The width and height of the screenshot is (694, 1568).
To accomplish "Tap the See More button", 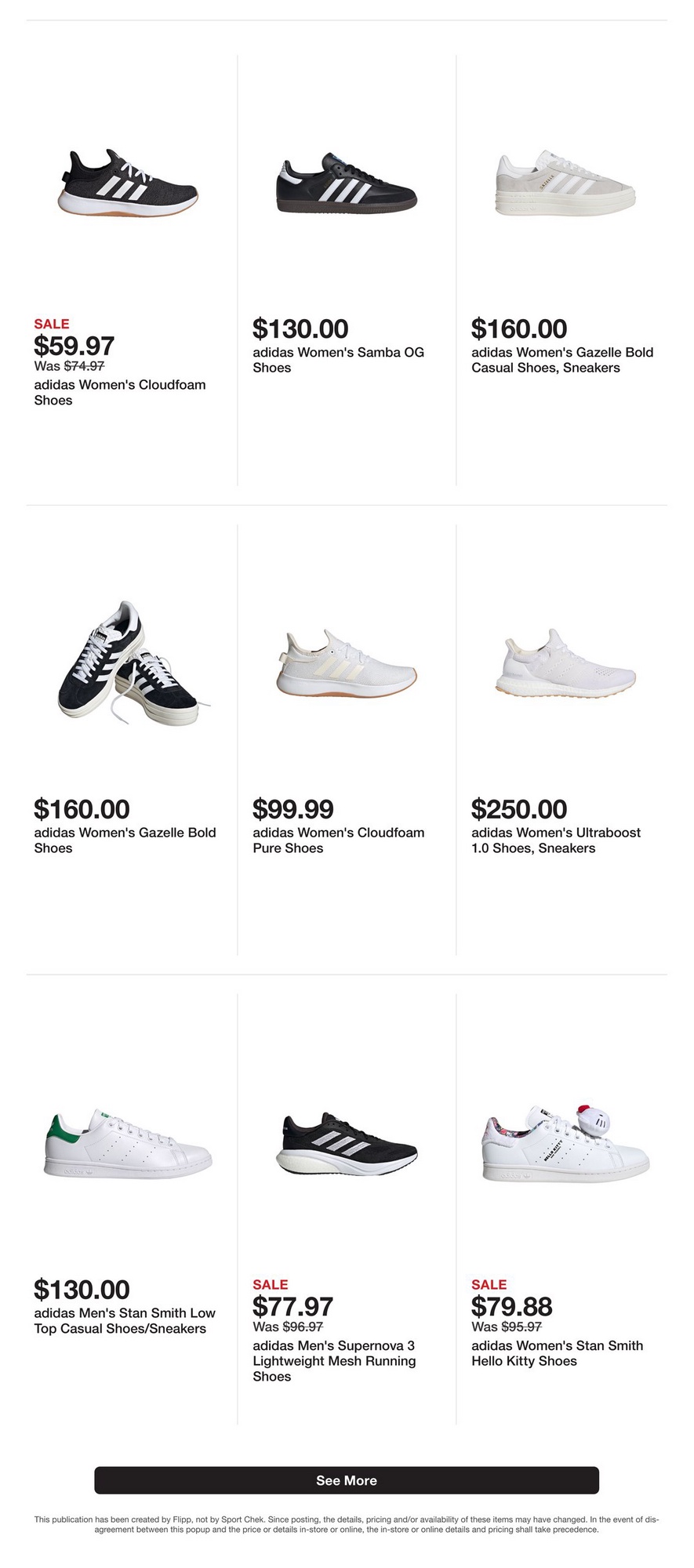I will point(346,1480).
